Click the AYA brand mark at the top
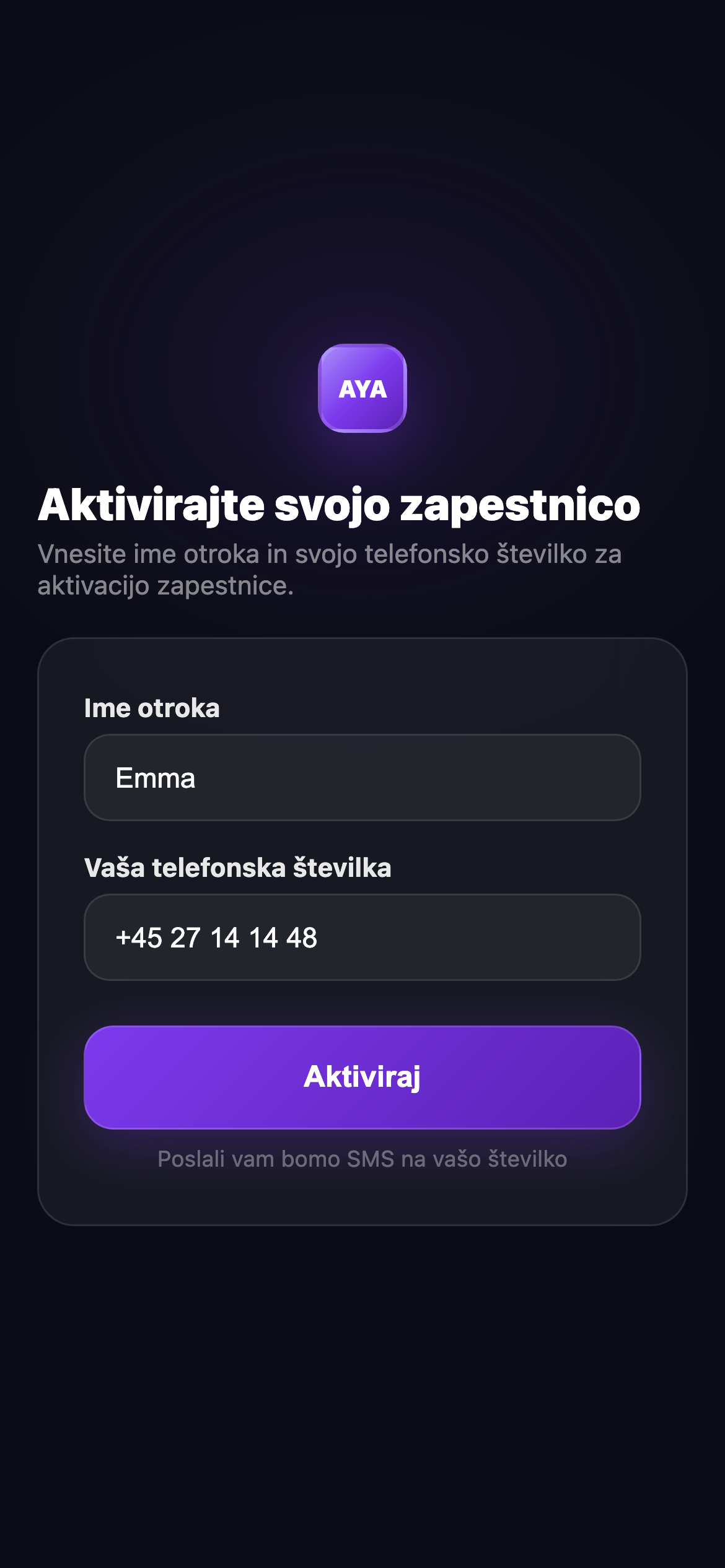 pos(362,389)
